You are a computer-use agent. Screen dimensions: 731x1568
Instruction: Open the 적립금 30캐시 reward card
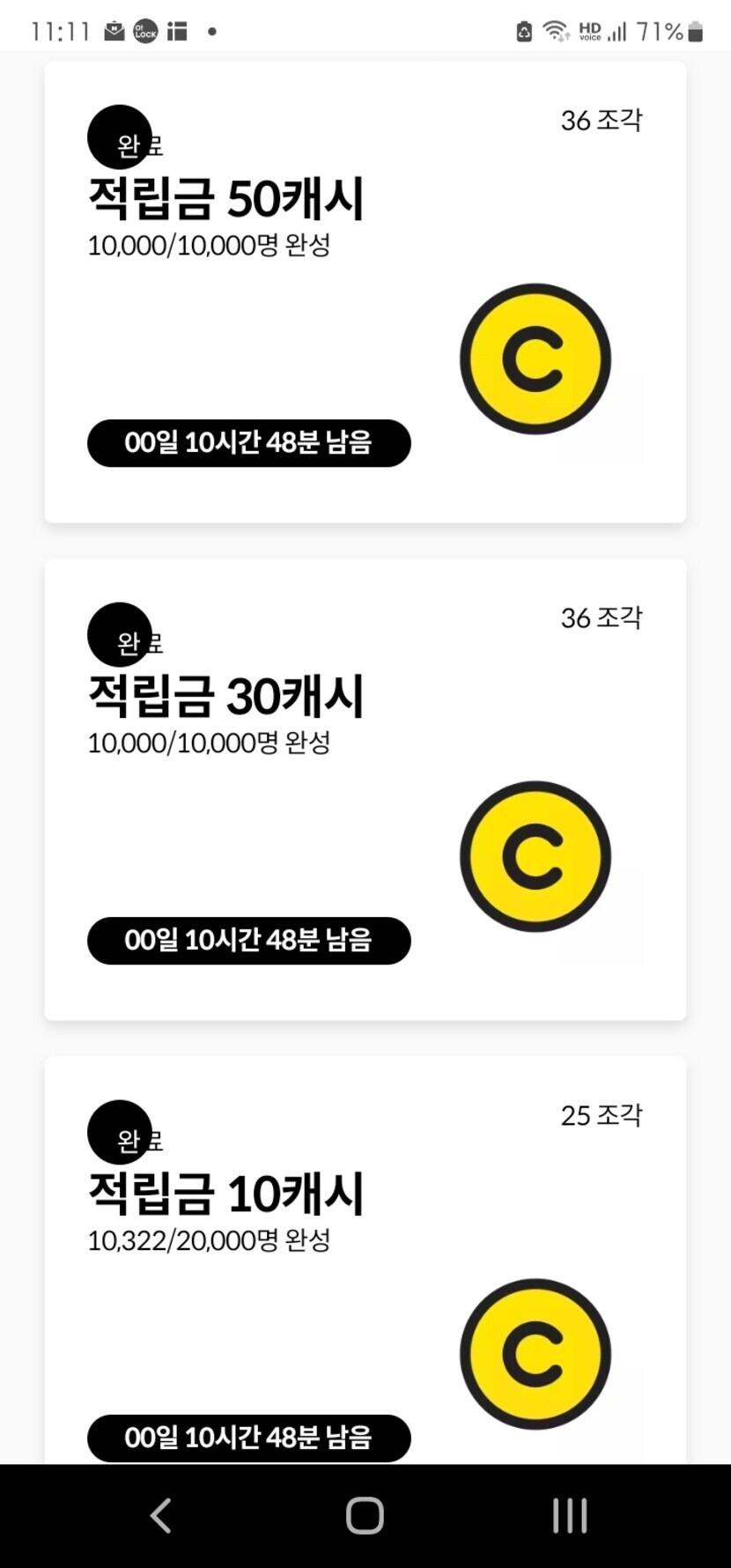point(365,789)
